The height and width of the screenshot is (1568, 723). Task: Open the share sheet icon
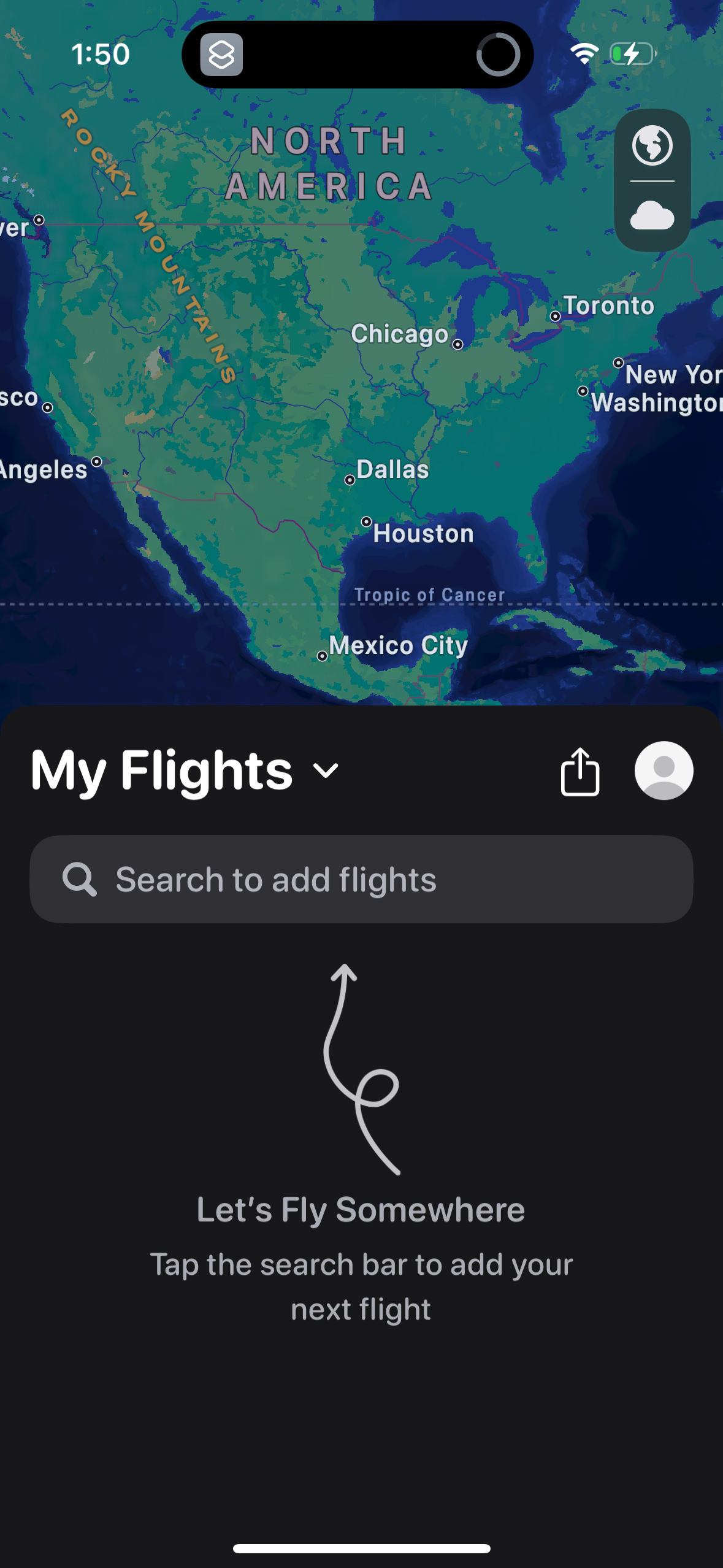pos(580,771)
